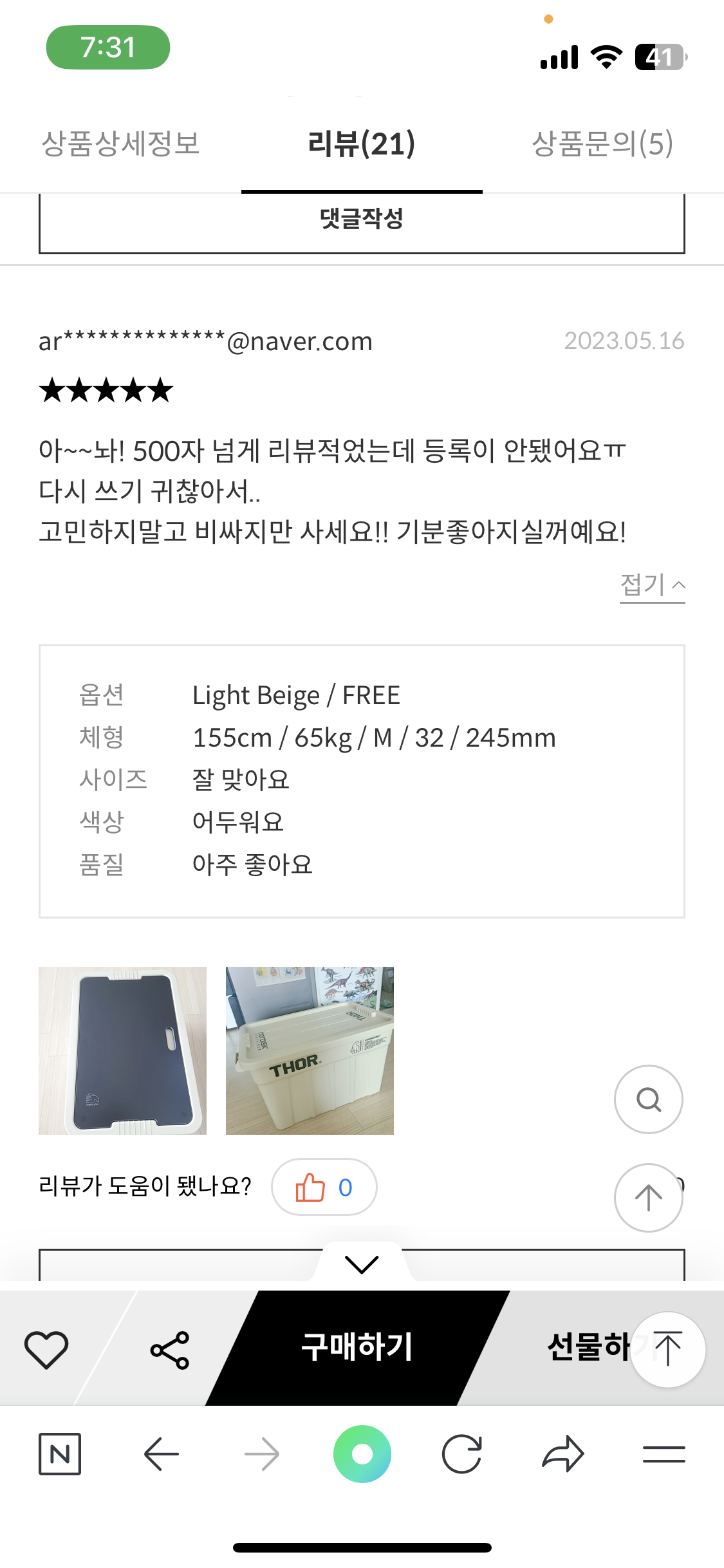The image size is (724, 1568).
Task: Reload the current page
Action: click(462, 1454)
